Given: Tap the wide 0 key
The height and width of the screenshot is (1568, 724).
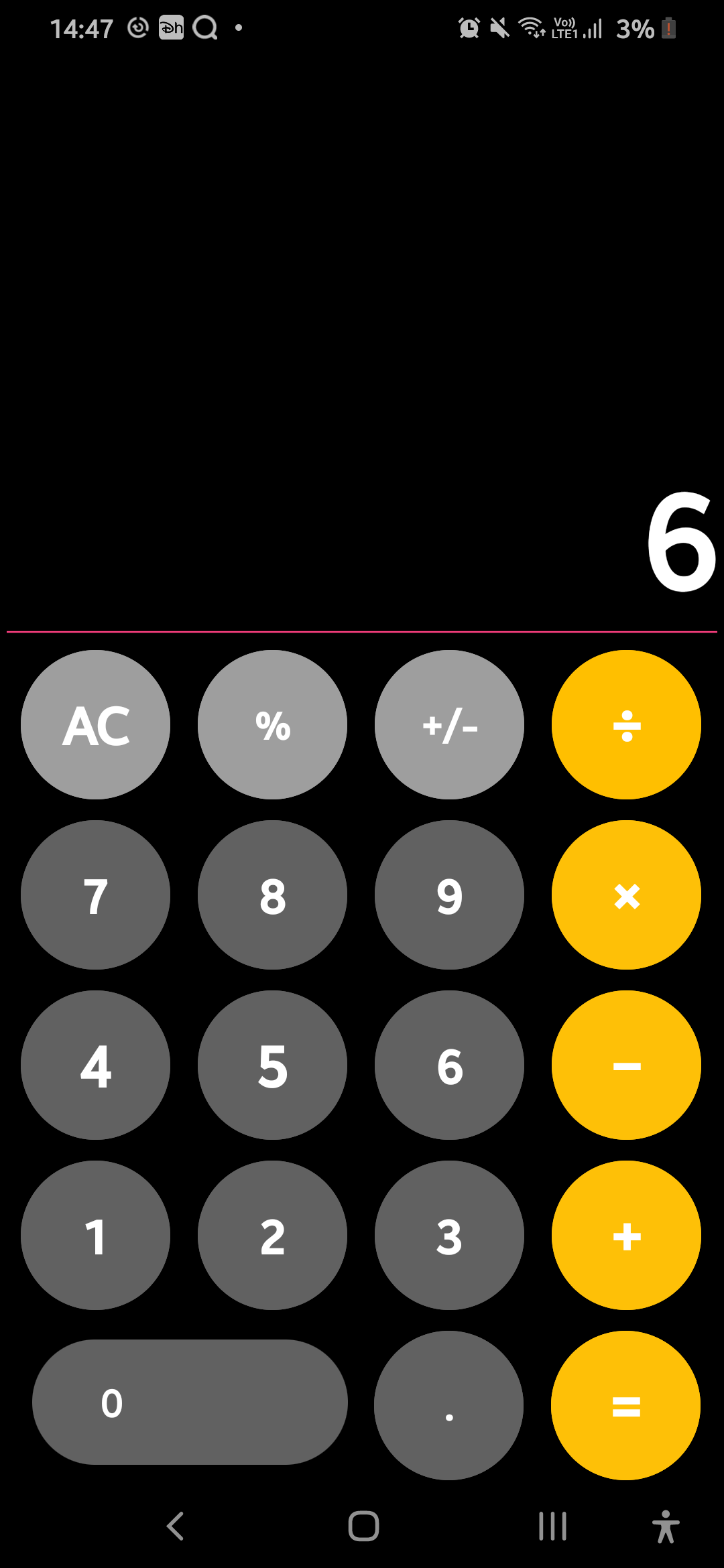Looking at the screenshot, I should (190, 1402).
